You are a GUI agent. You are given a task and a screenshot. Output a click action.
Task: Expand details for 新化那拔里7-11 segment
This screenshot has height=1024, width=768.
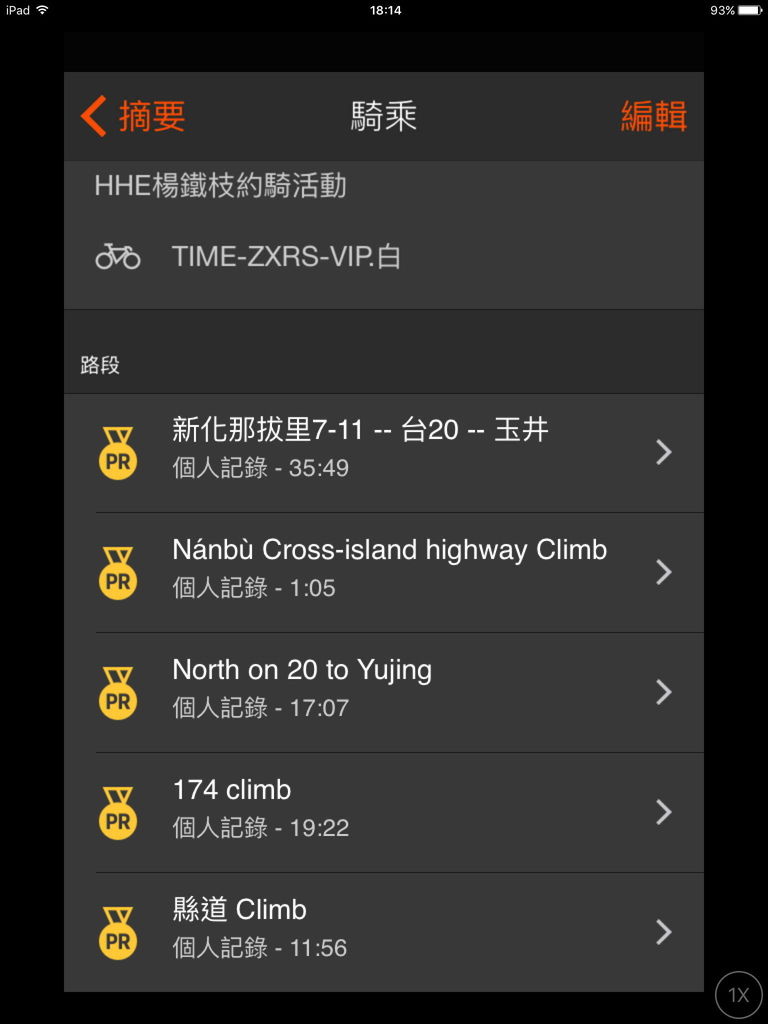(x=663, y=452)
